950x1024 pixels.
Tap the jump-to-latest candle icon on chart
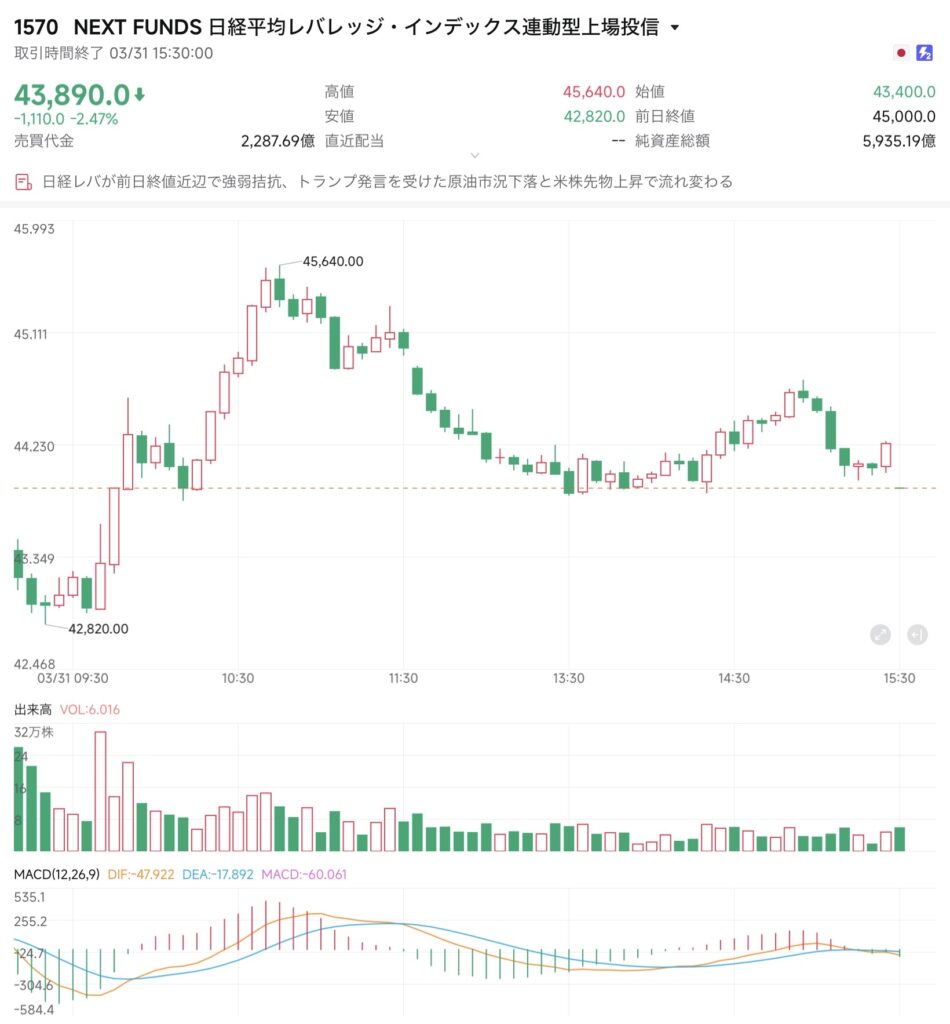pos(917,634)
